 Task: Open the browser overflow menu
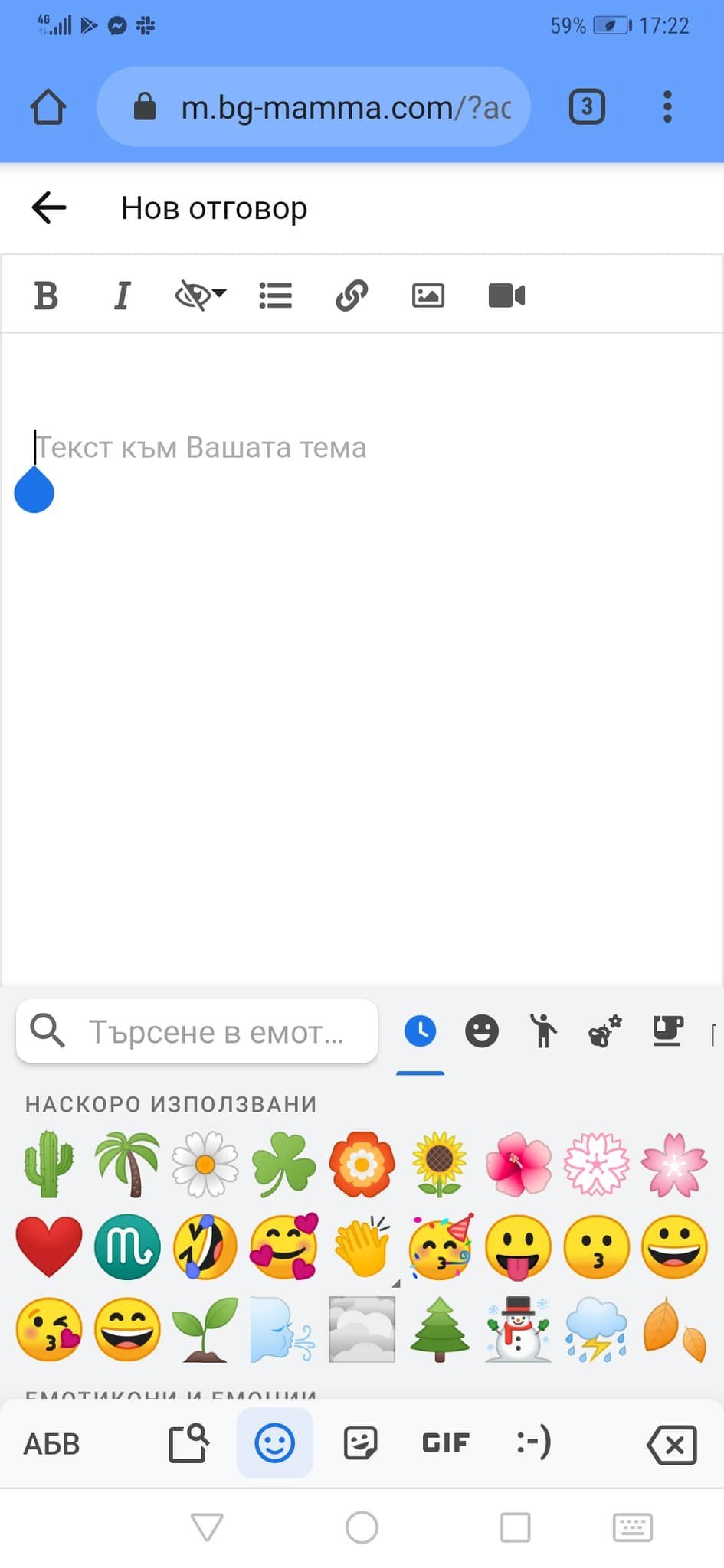point(667,106)
